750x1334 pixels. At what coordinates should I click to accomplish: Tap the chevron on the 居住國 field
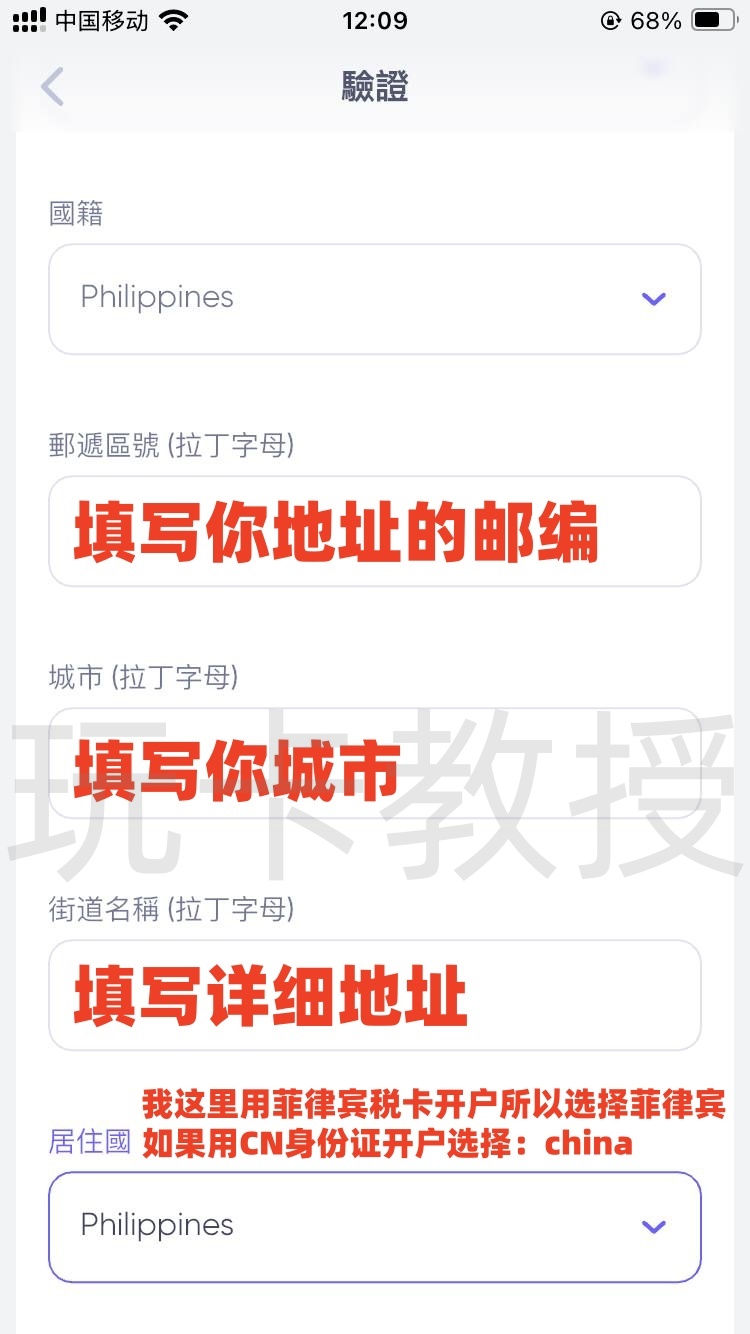point(654,1225)
